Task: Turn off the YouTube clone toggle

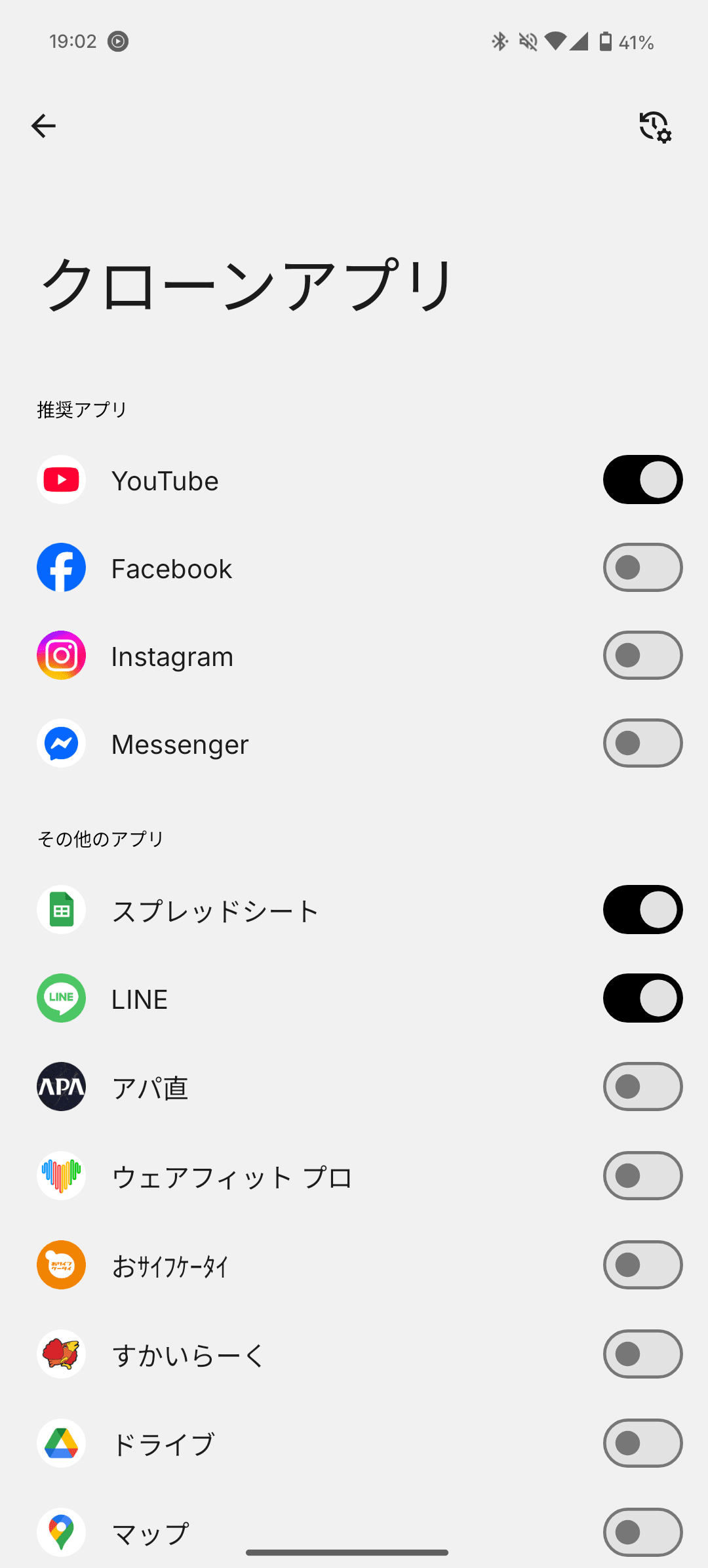Action: tap(642, 480)
